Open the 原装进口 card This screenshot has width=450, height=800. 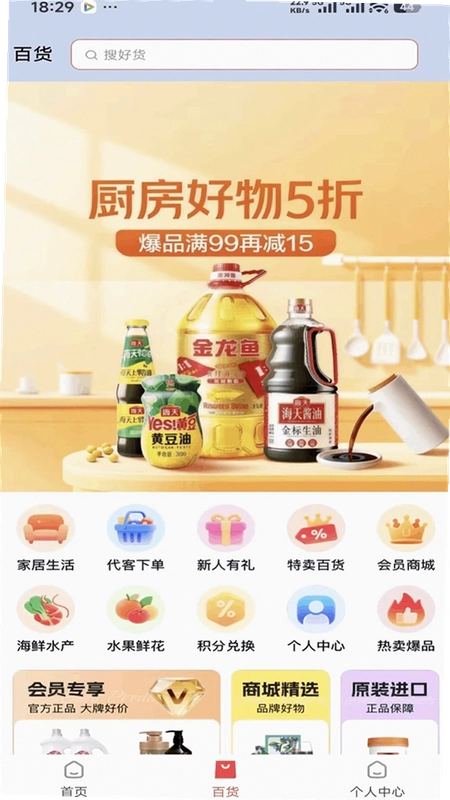click(x=389, y=712)
